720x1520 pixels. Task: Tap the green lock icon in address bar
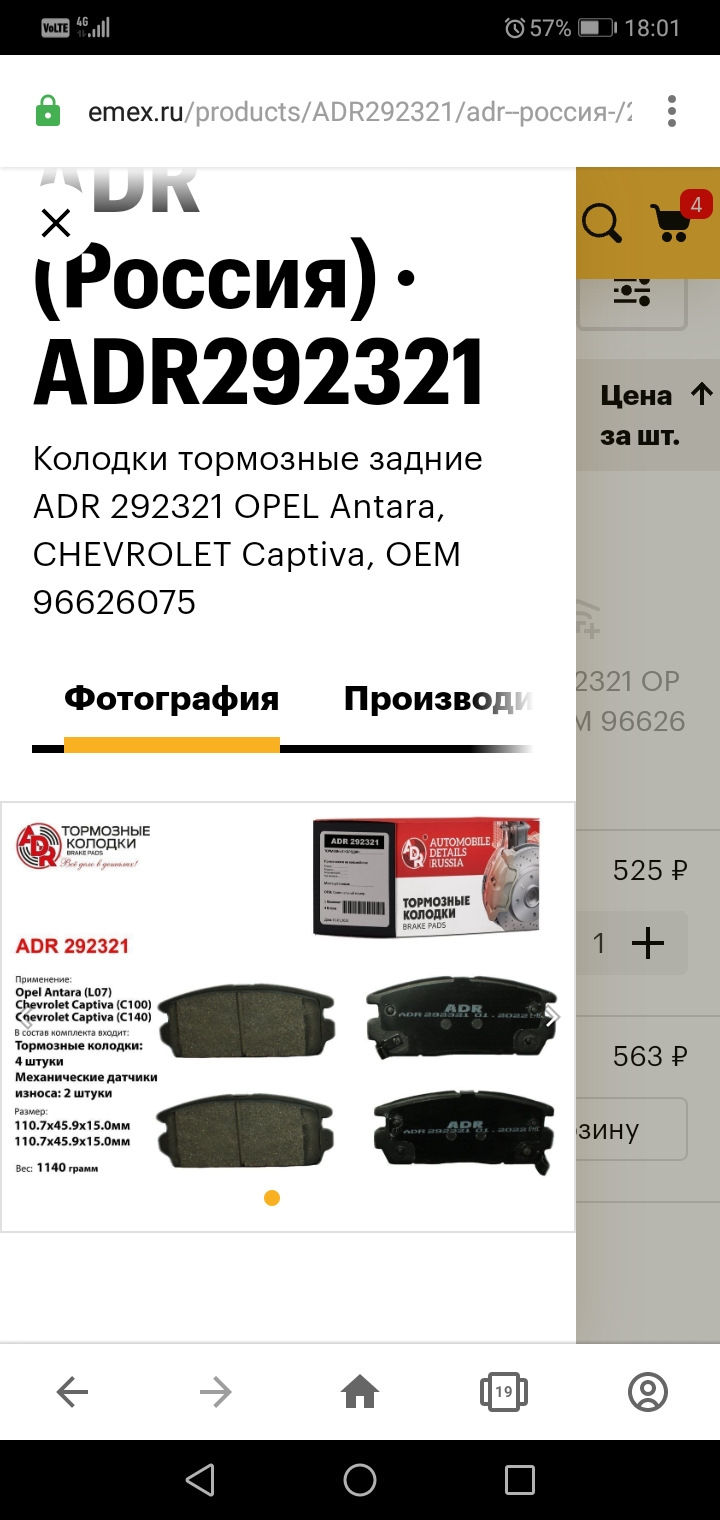coord(47,110)
